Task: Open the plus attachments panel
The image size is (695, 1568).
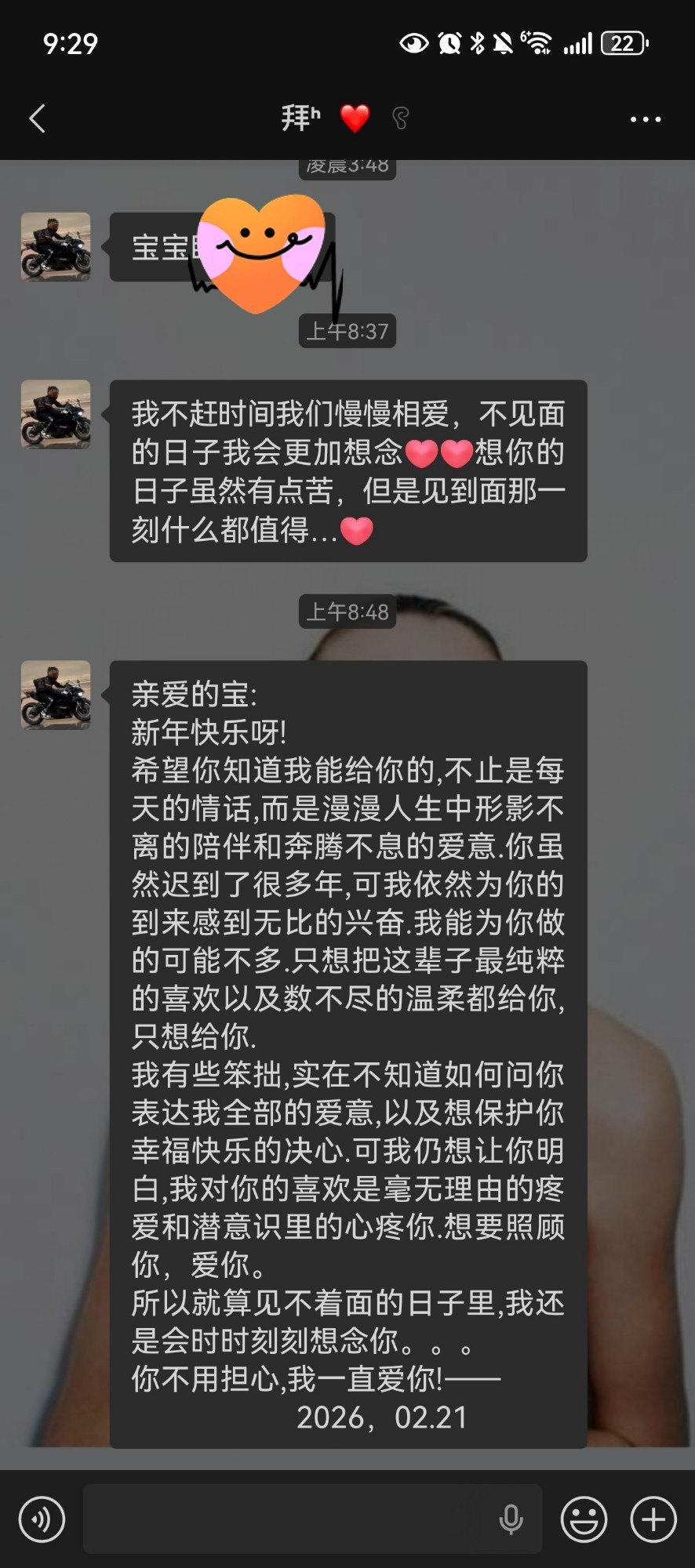Action: [653, 1519]
